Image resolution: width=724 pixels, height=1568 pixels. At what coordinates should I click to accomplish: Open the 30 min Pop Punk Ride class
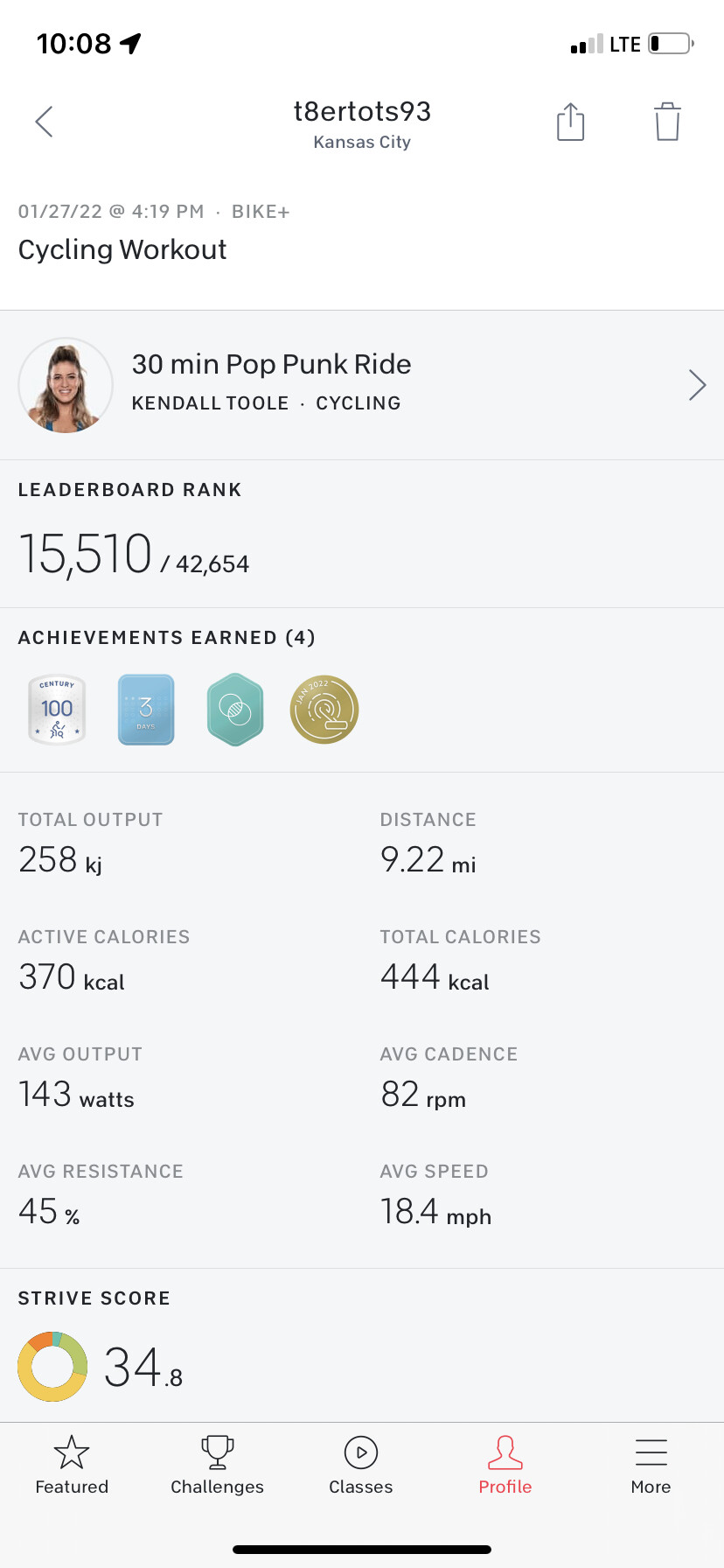[x=362, y=385]
